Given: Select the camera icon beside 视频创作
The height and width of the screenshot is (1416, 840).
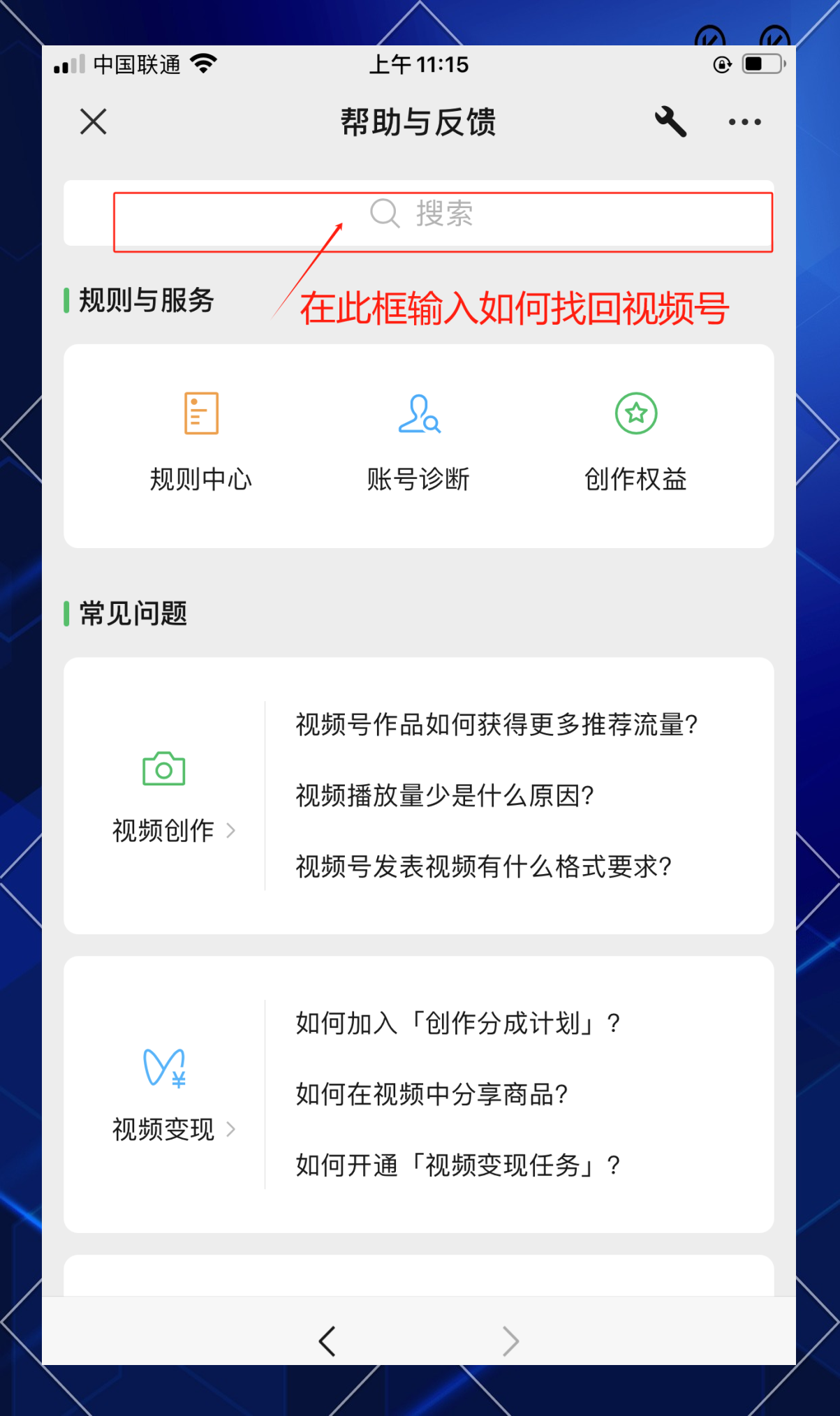Looking at the screenshot, I should click(163, 769).
